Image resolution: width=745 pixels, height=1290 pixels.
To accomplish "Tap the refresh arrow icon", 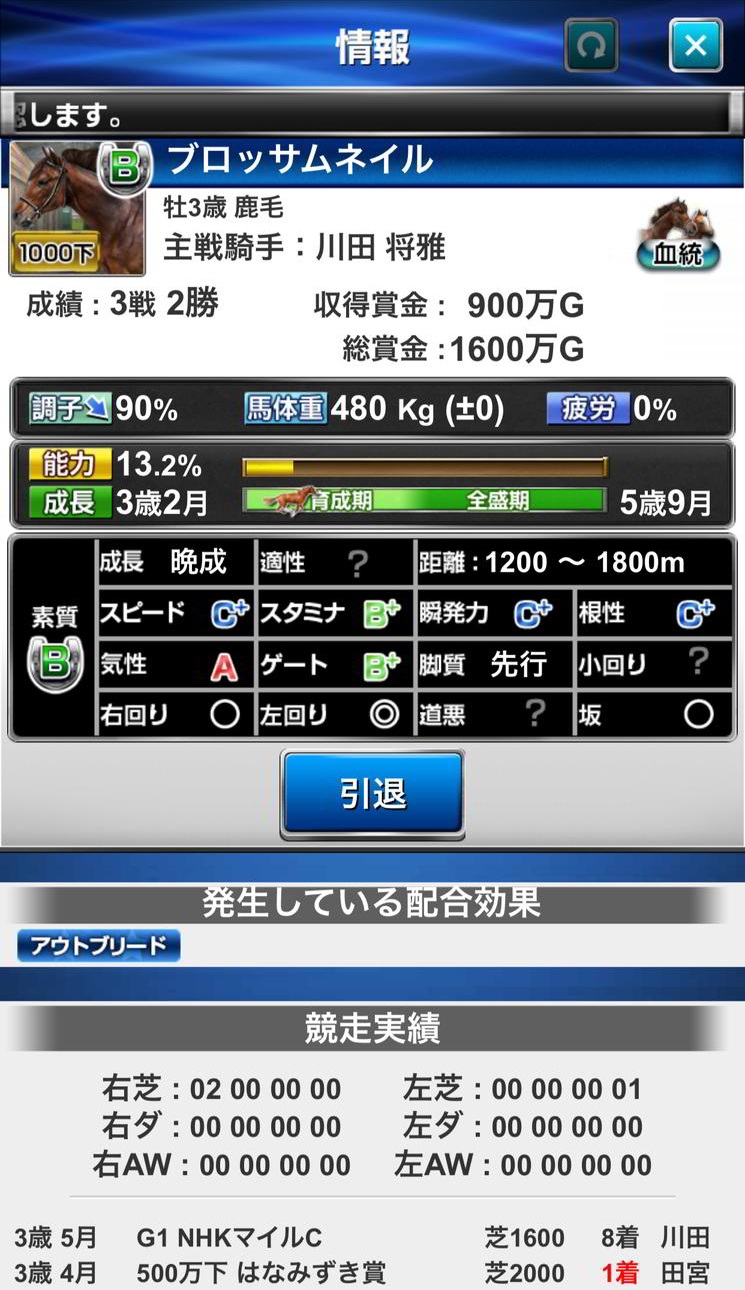I will point(591,45).
